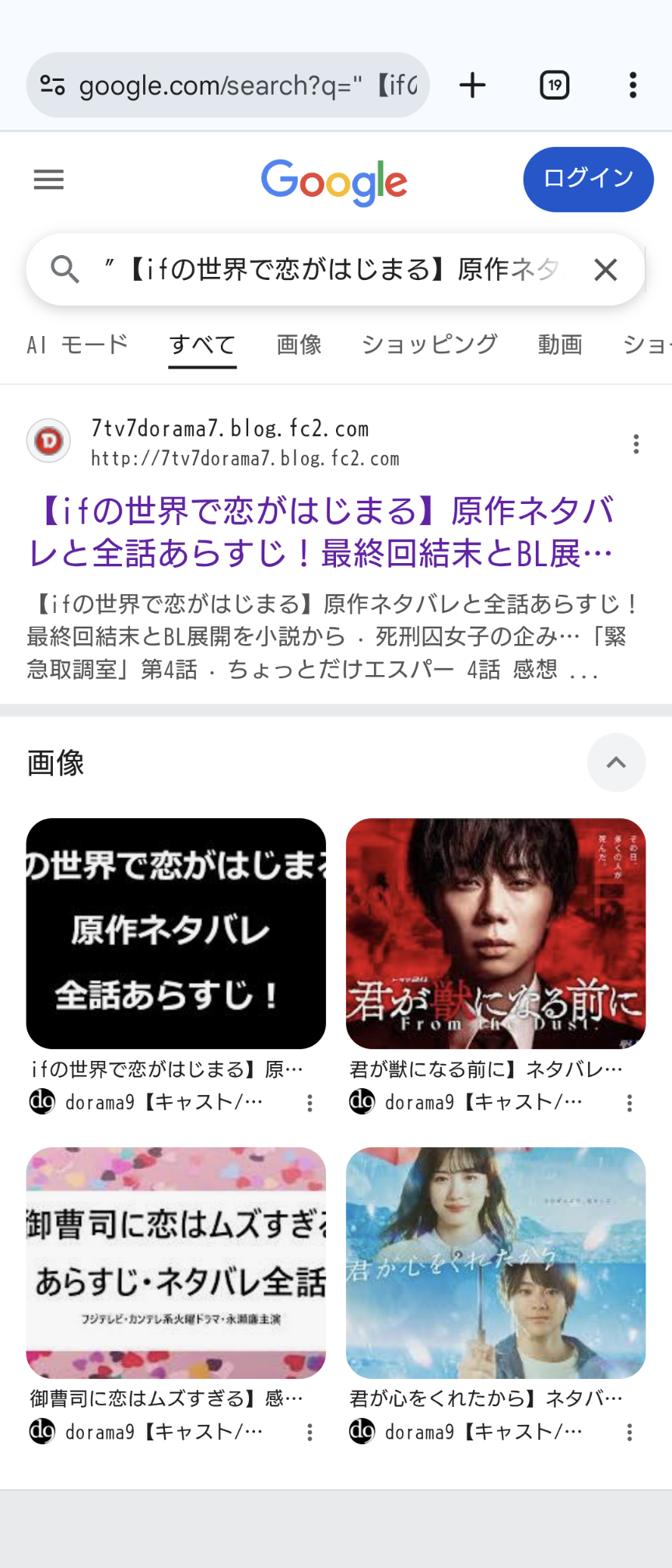Screen dimensions: 672x1568
Task: Collapse the 画像 section
Action: click(x=616, y=762)
